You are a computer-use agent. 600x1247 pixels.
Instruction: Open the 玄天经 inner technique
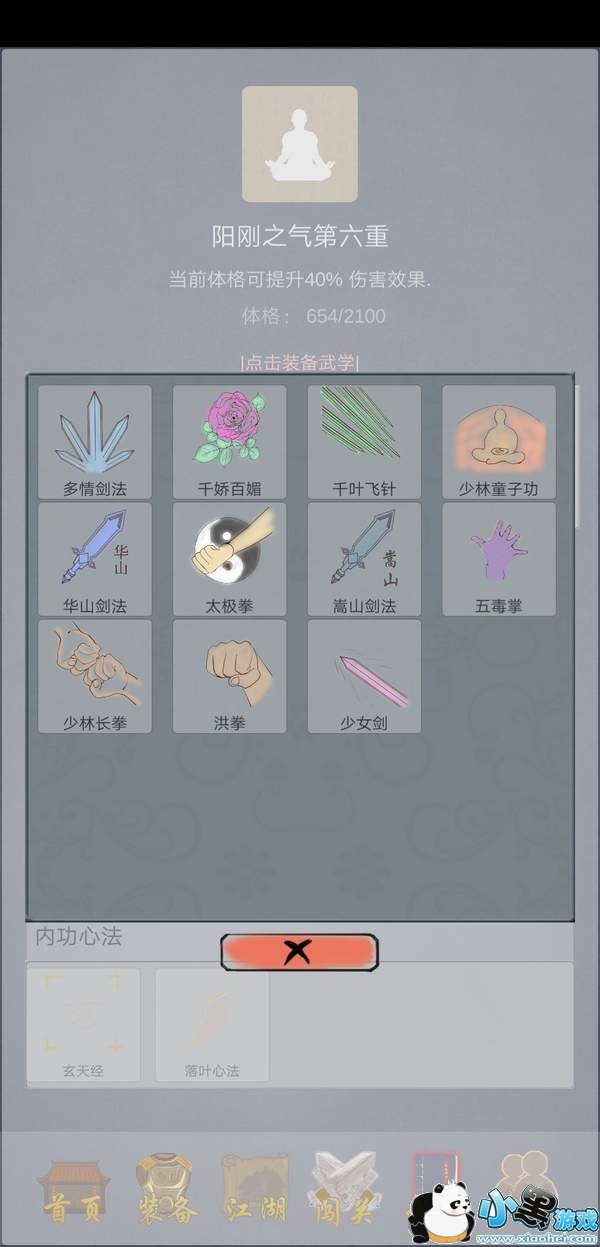pos(83,1024)
